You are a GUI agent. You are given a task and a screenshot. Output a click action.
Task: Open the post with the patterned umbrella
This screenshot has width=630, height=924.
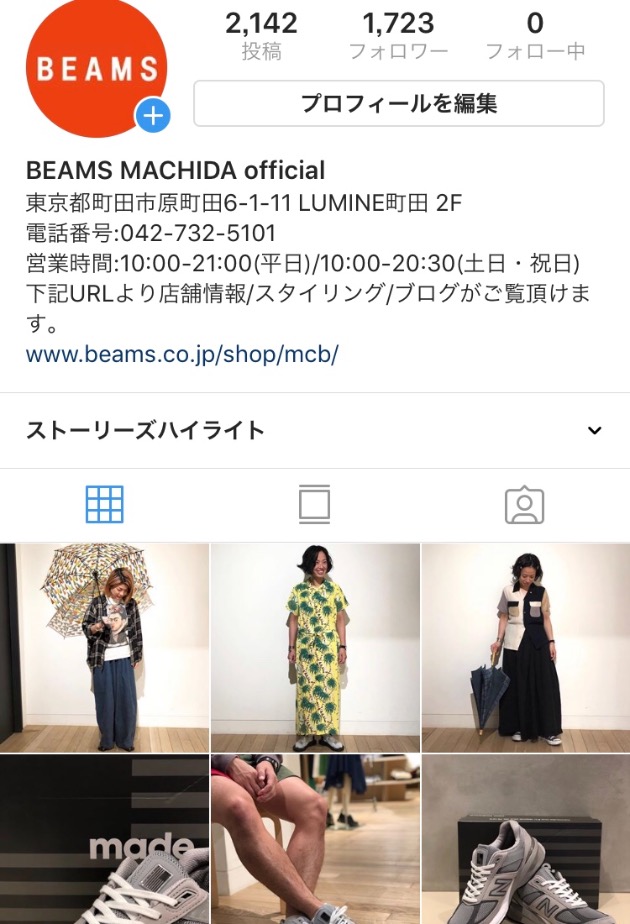coord(104,648)
